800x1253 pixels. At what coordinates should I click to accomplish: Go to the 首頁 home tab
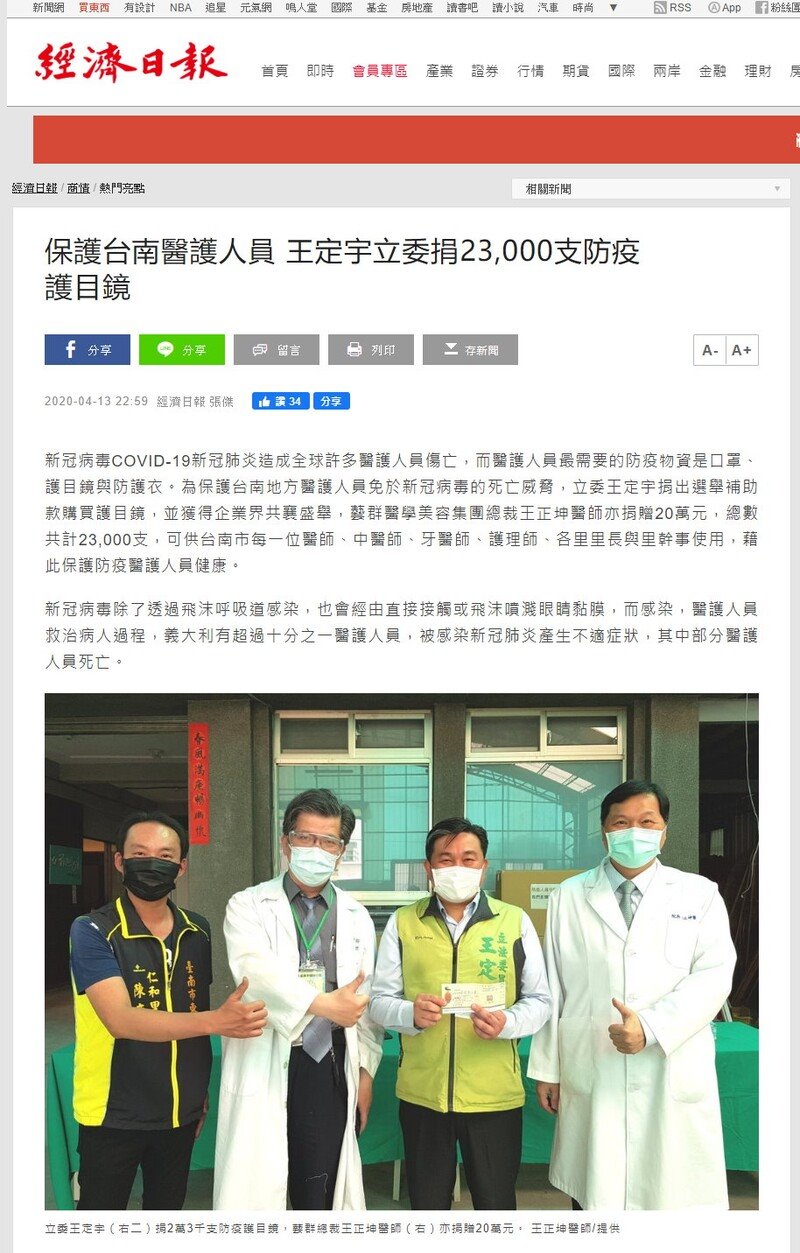(x=274, y=71)
